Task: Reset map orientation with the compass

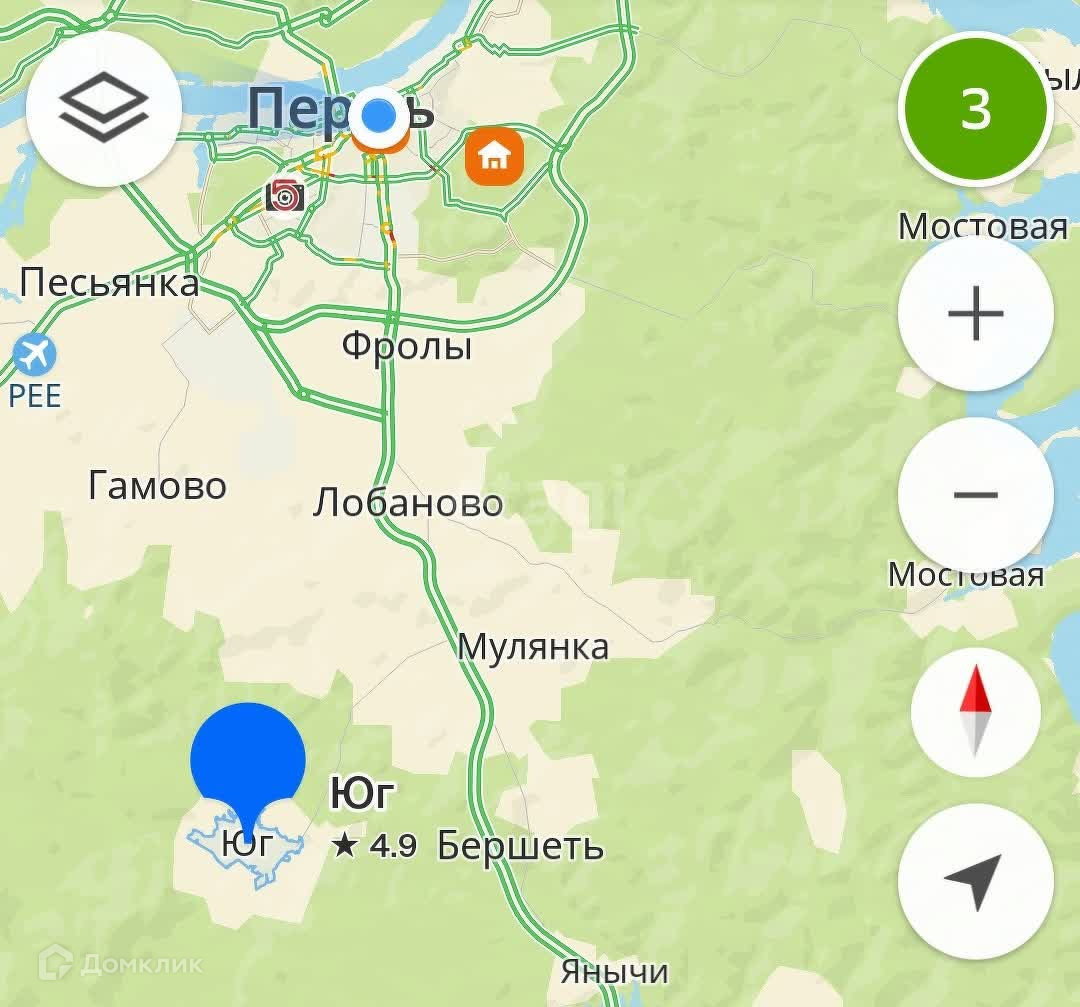Action: pyautogui.click(x=975, y=713)
